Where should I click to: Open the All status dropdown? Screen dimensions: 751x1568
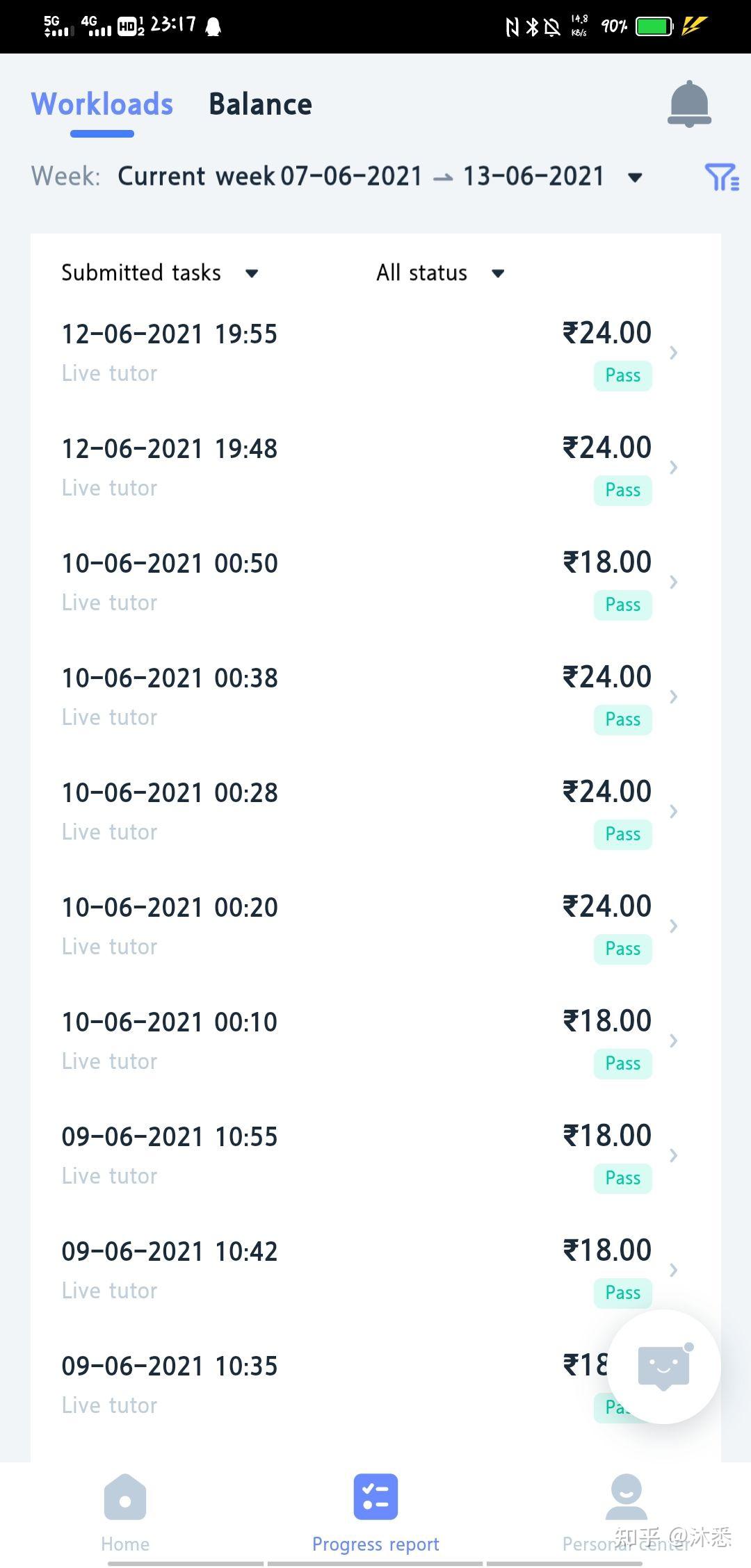point(440,272)
